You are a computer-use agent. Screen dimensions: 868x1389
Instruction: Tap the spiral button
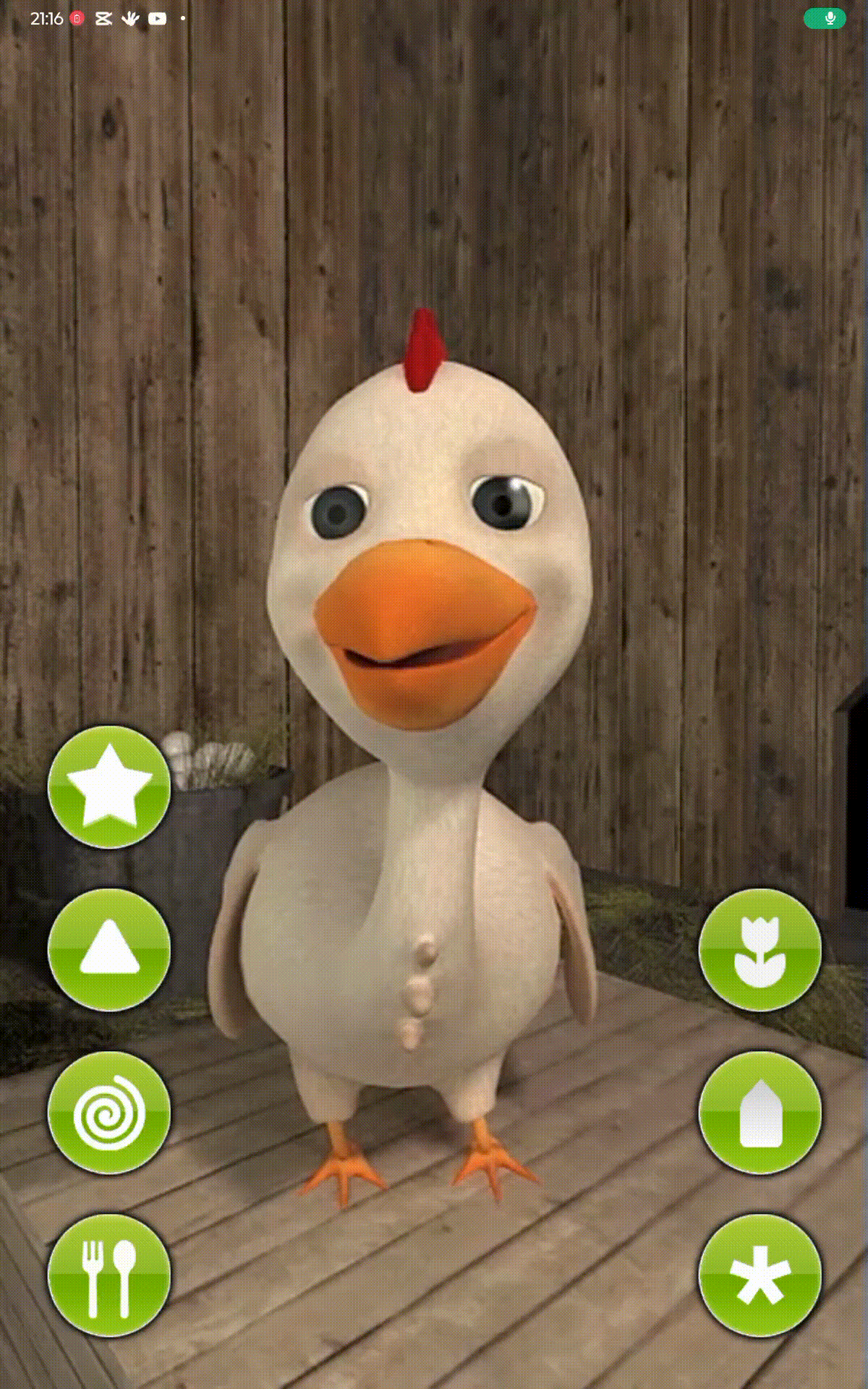(x=109, y=1113)
